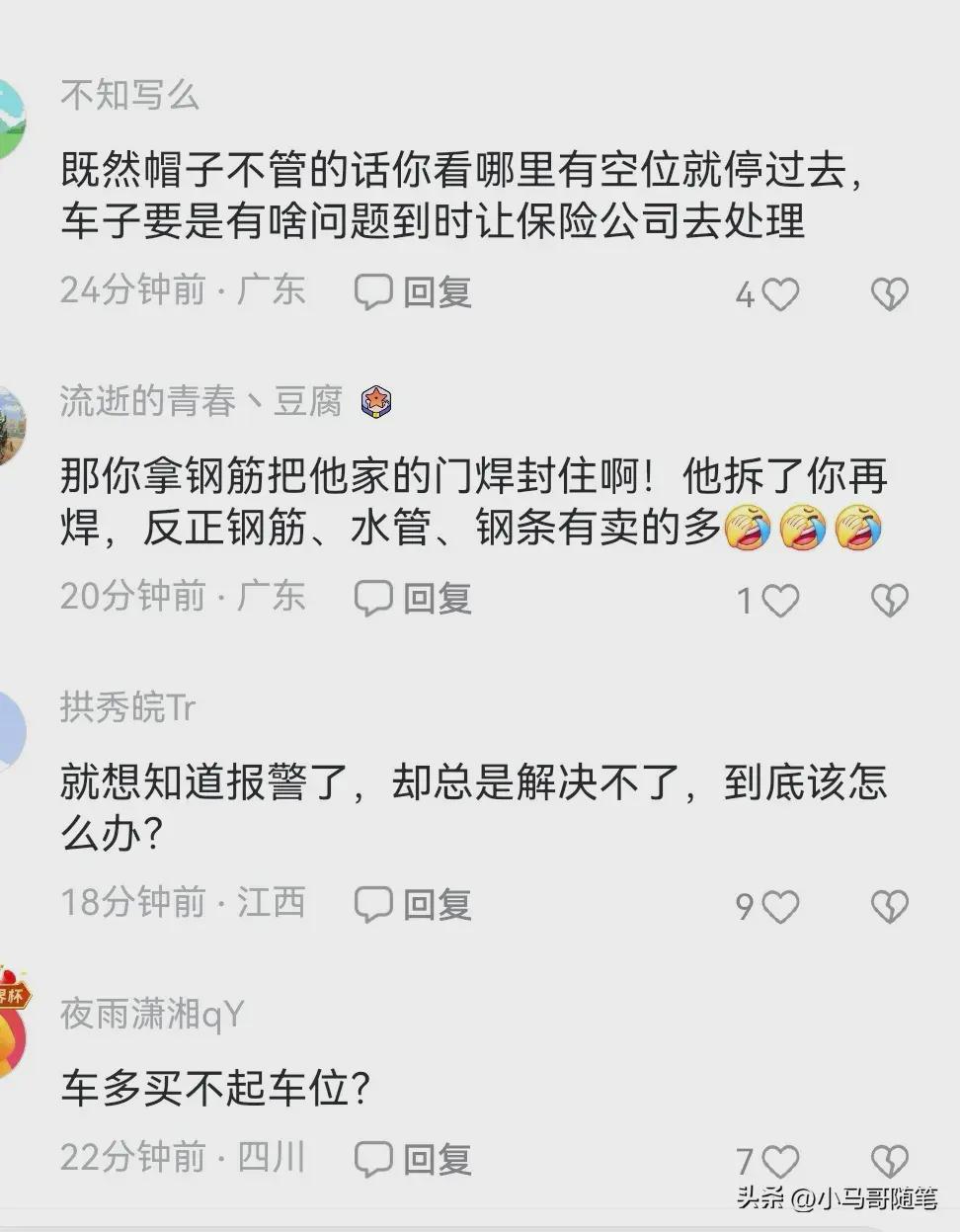Open 拱秀皖Tr's profile avatar
This screenshot has height=1232, width=960.
click(10, 731)
